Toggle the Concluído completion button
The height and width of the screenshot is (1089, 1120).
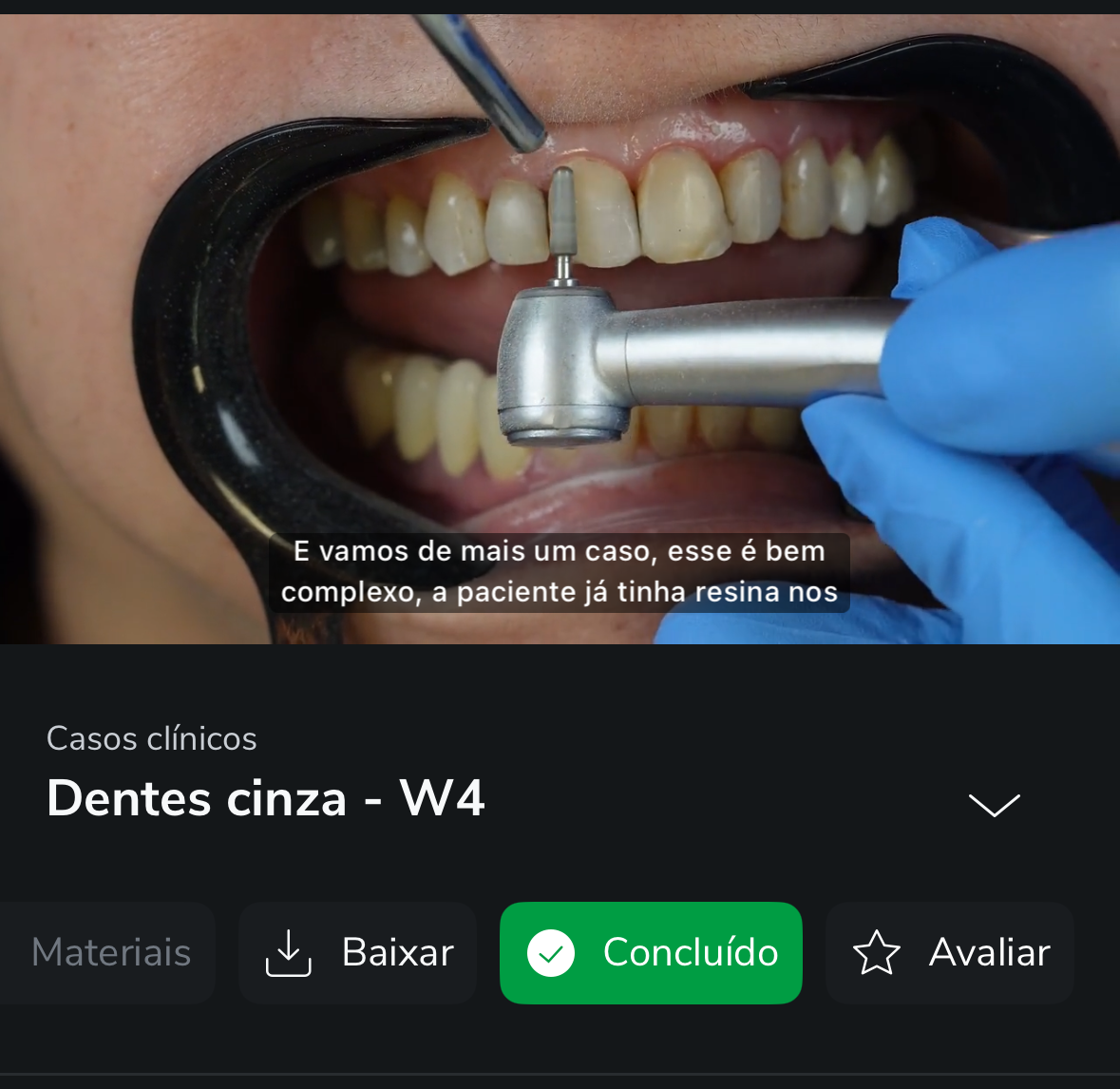click(651, 952)
